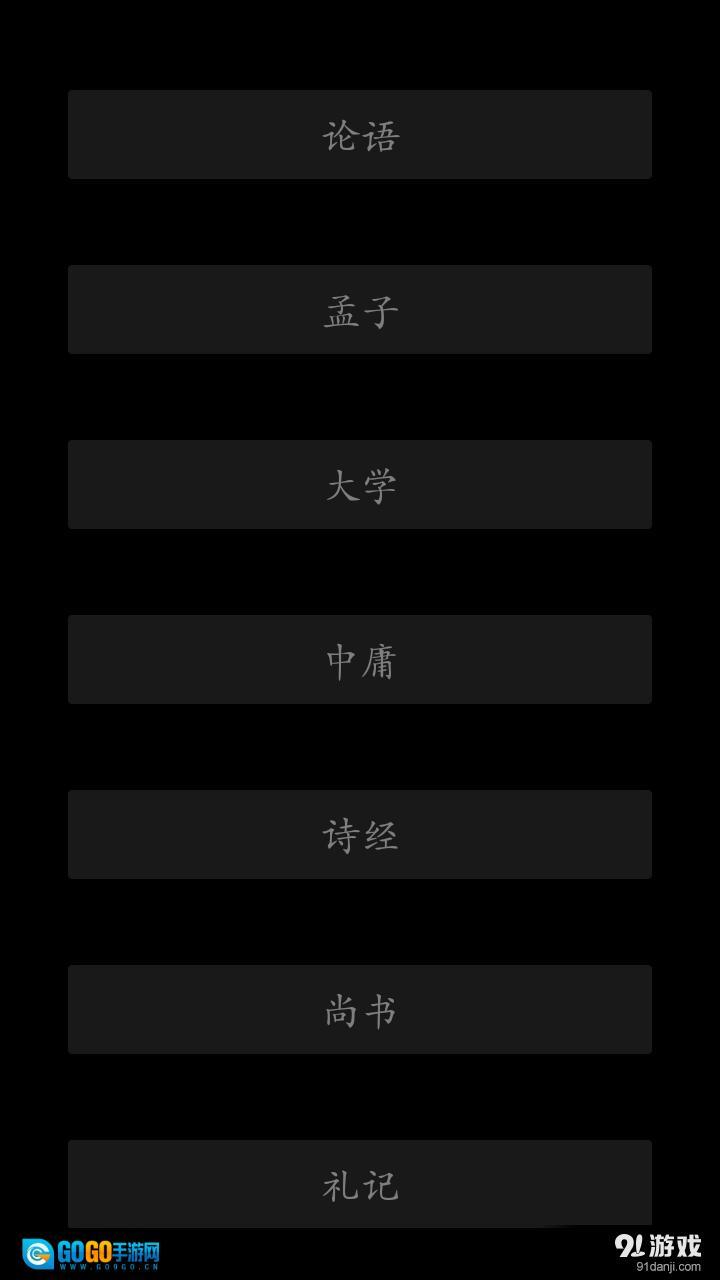Select the 孟子 button
Viewport: 720px width, 1280px height.
coord(360,310)
